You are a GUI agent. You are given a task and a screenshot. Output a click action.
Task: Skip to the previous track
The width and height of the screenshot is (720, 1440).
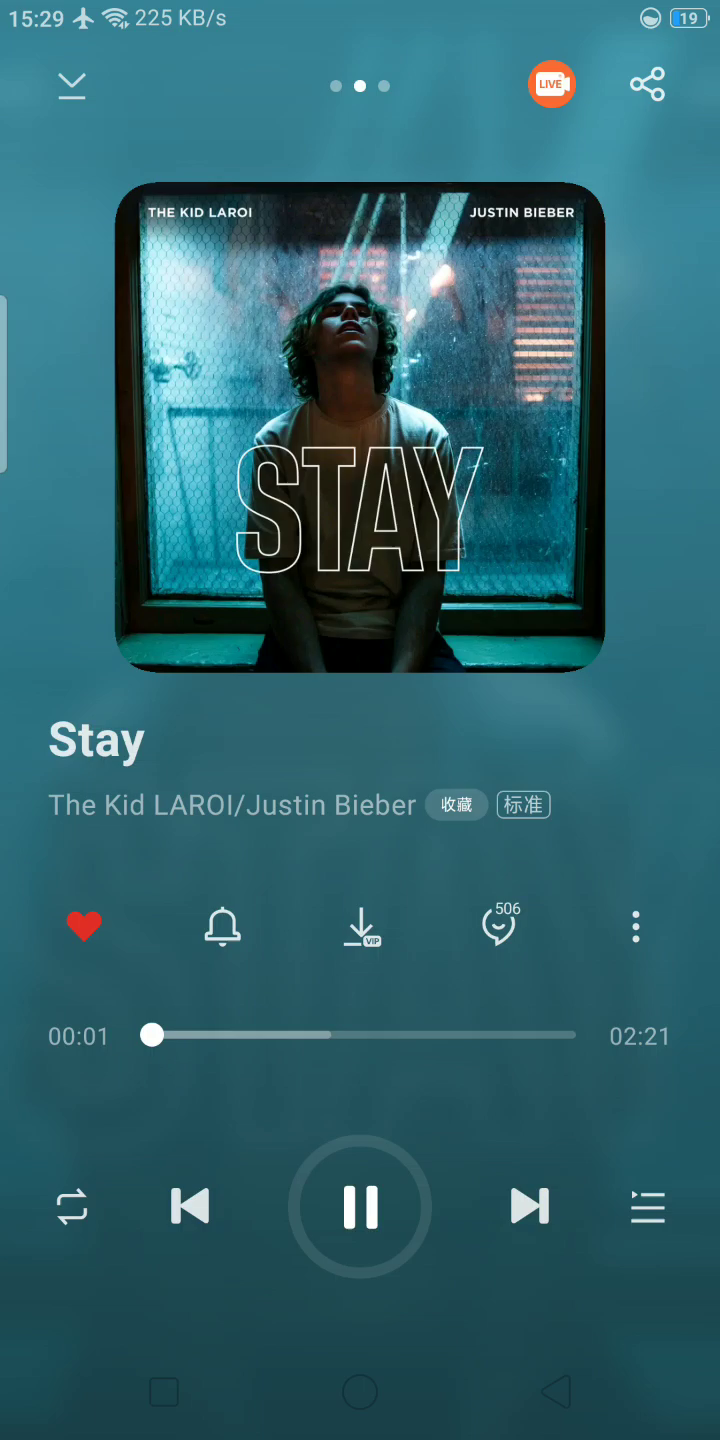[x=190, y=1207]
